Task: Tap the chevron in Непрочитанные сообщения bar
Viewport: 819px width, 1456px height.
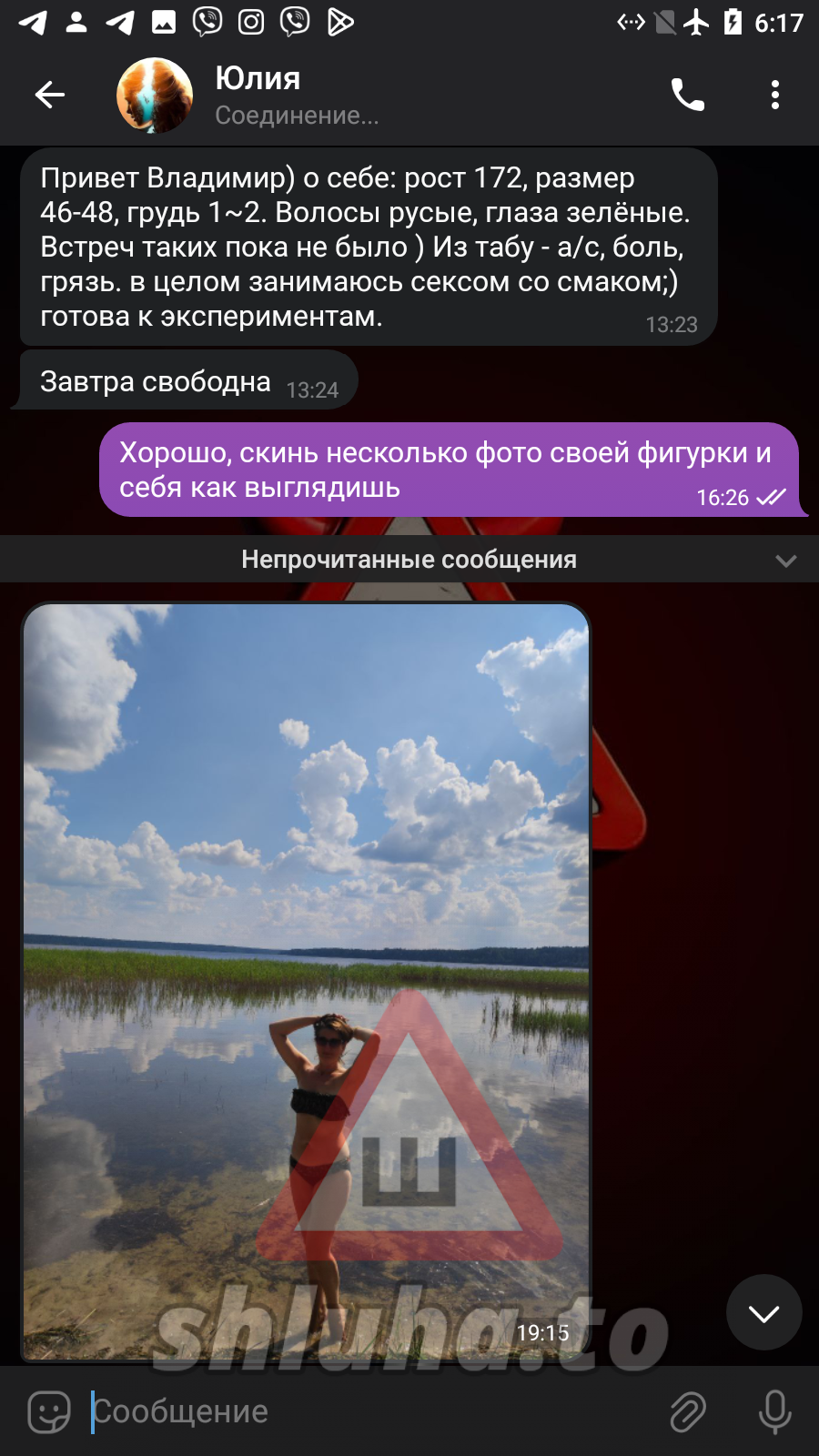Action: click(x=785, y=561)
